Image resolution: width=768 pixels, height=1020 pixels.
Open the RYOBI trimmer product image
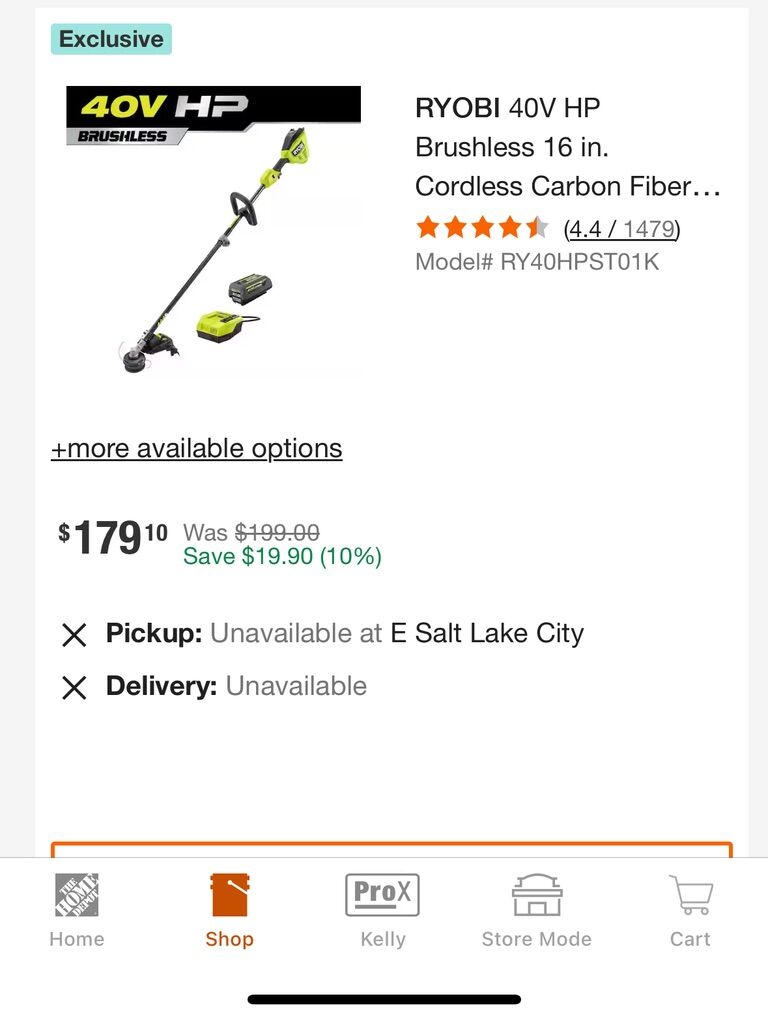pyautogui.click(x=213, y=232)
